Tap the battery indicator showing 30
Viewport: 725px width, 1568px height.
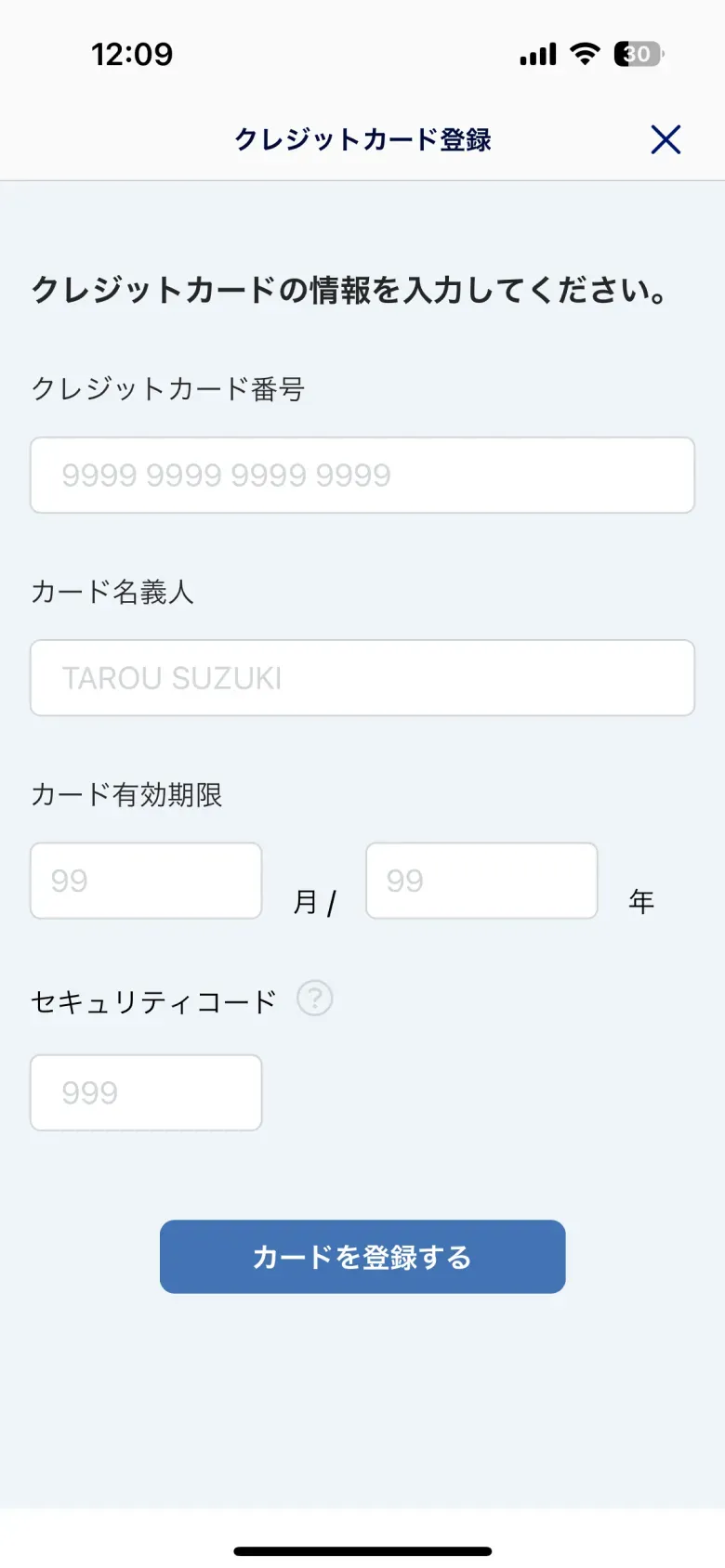click(637, 54)
